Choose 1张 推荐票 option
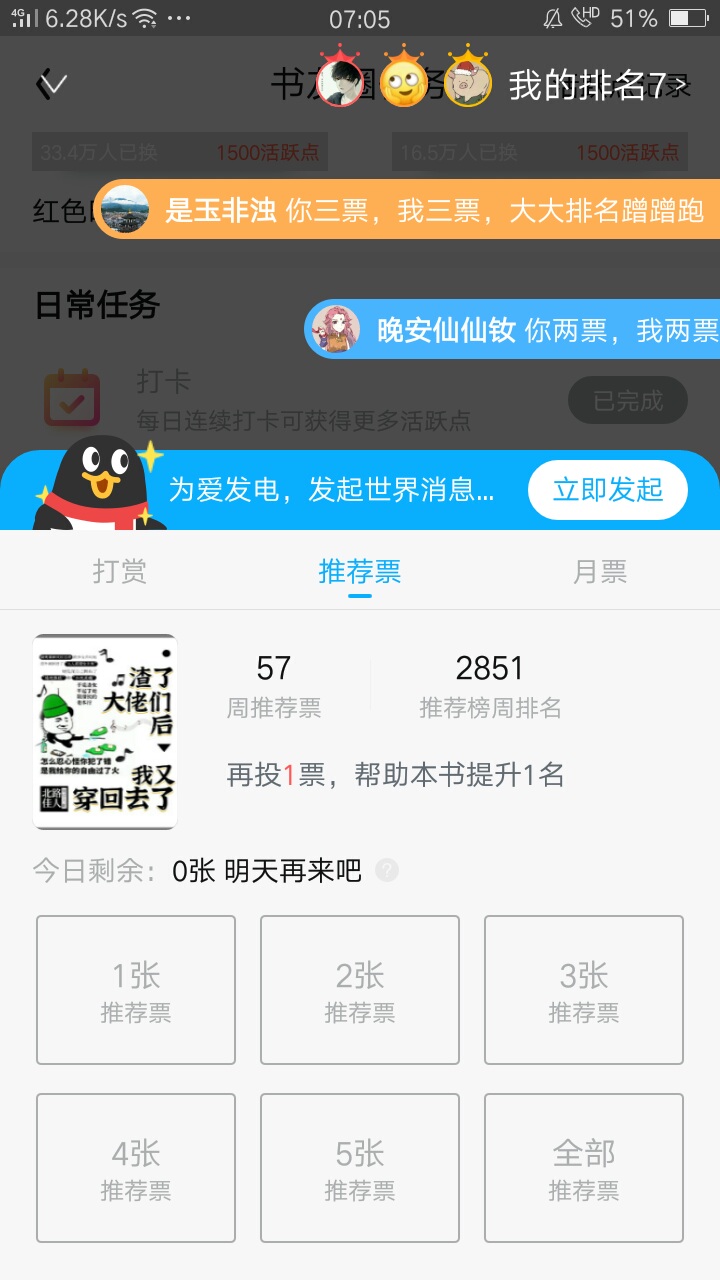 pos(136,990)
